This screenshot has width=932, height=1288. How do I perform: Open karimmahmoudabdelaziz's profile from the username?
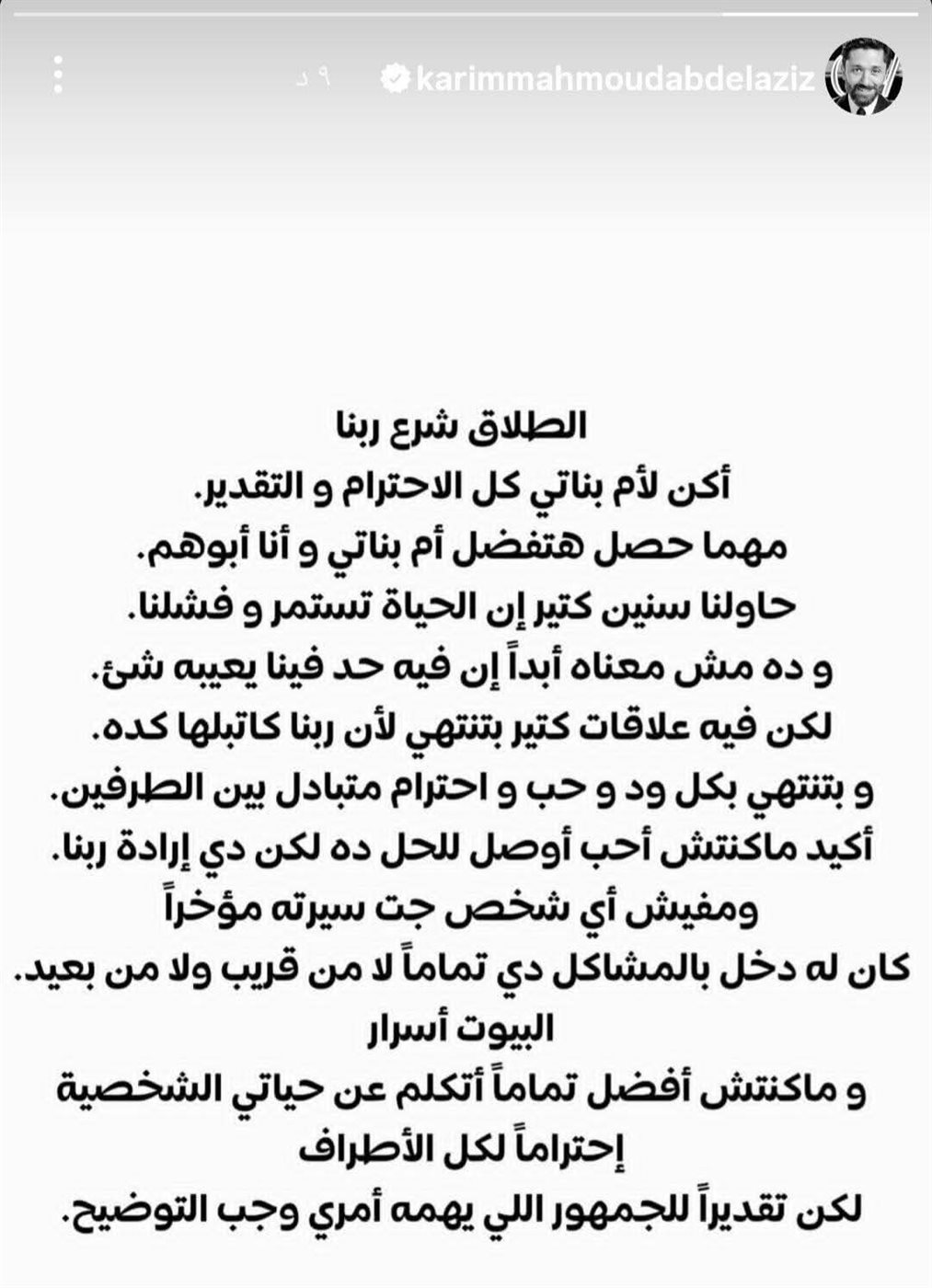point(615,80)
